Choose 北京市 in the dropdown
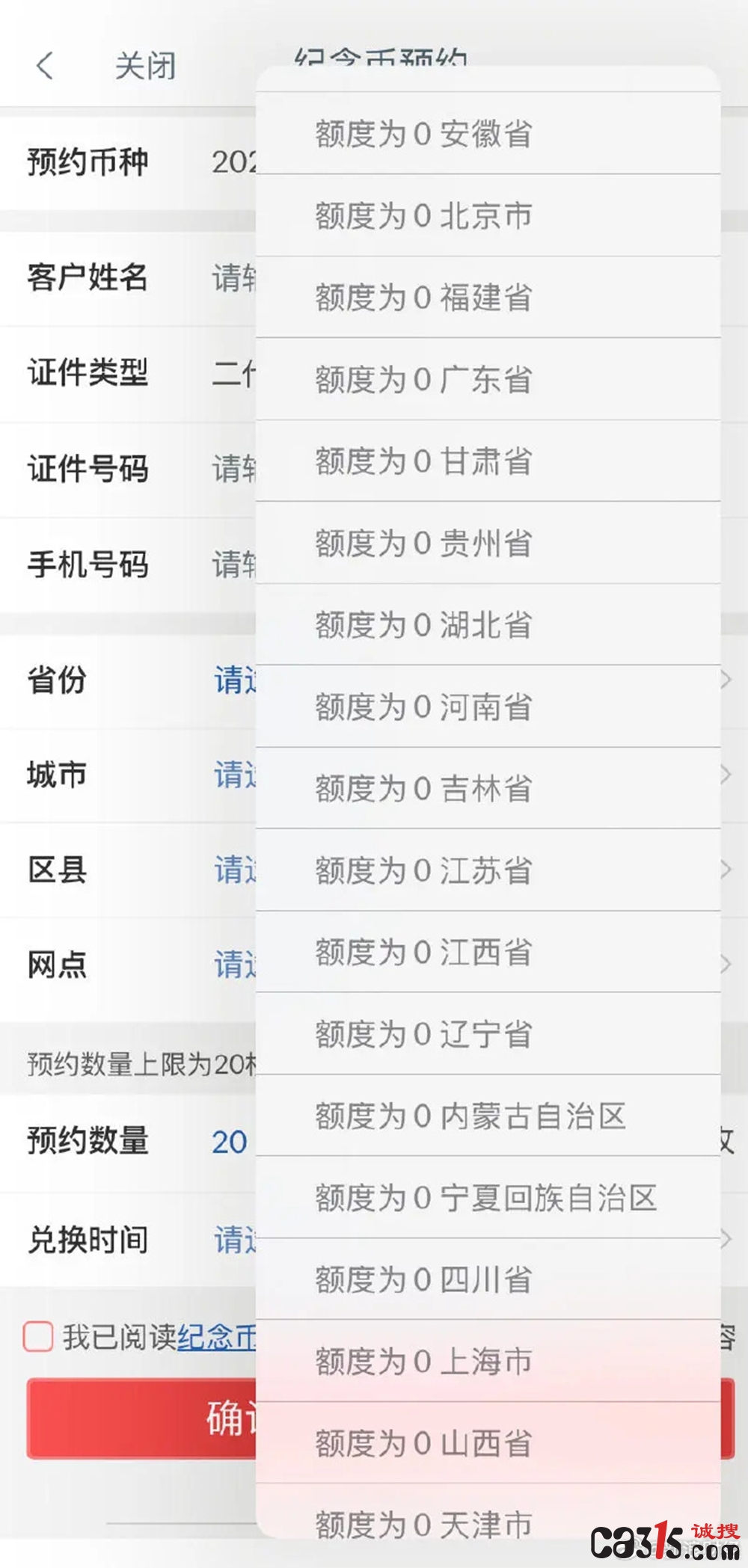The height and width of the screenshot is (1568, 748). click(x=488, y=215)
